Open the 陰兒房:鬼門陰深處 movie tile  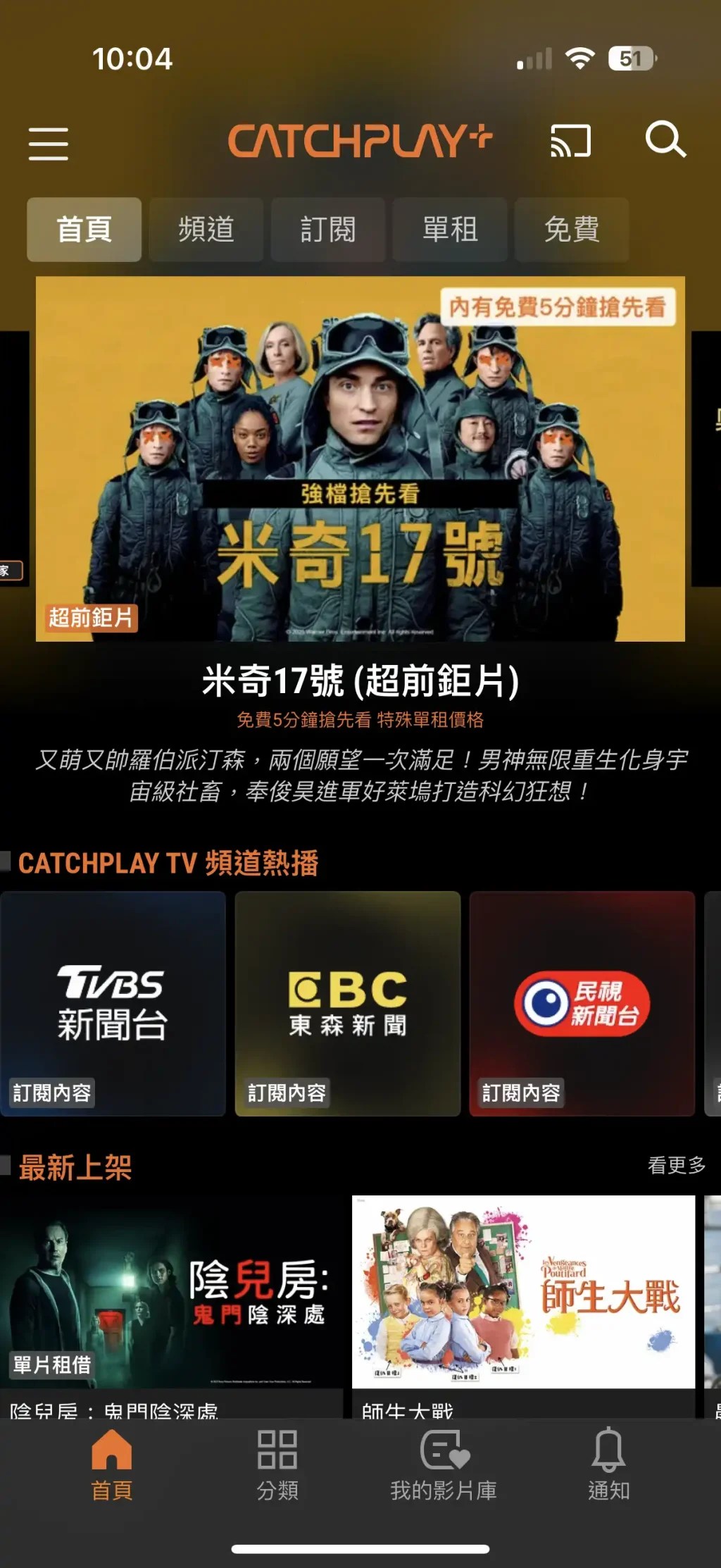[171, 1292]
